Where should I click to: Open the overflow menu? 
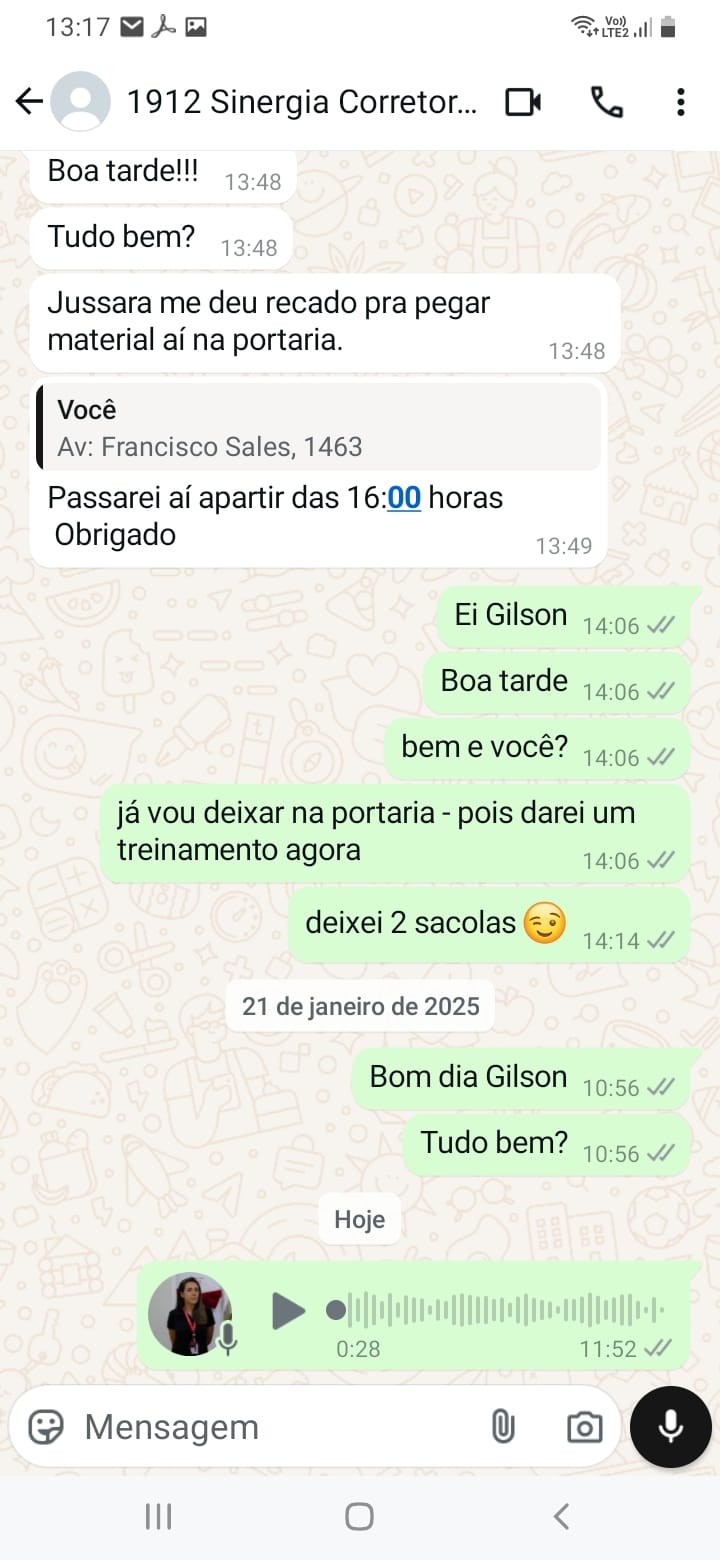(x=680, y=102)
